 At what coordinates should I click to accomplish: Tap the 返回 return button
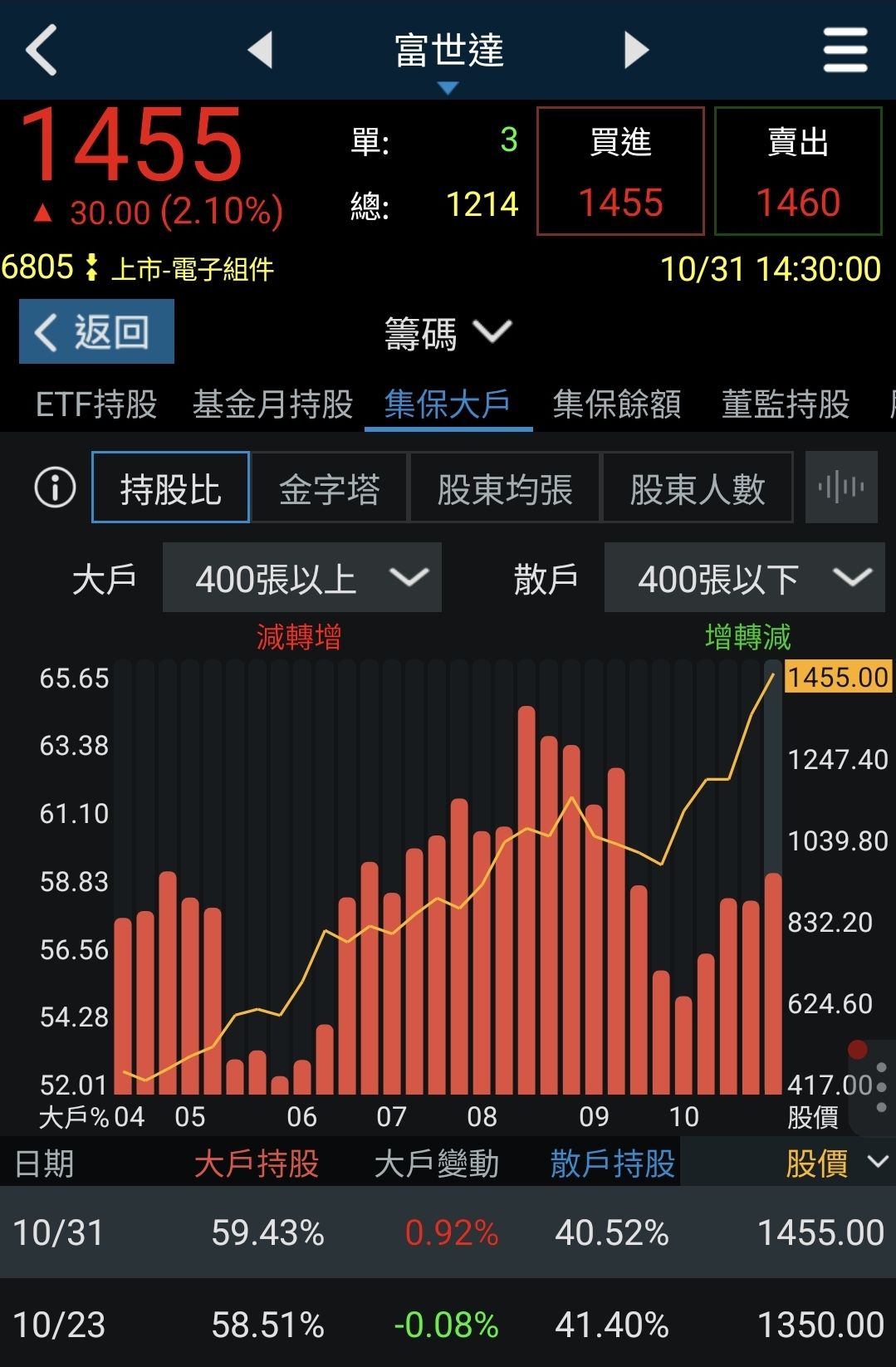(x=96, y=331)
